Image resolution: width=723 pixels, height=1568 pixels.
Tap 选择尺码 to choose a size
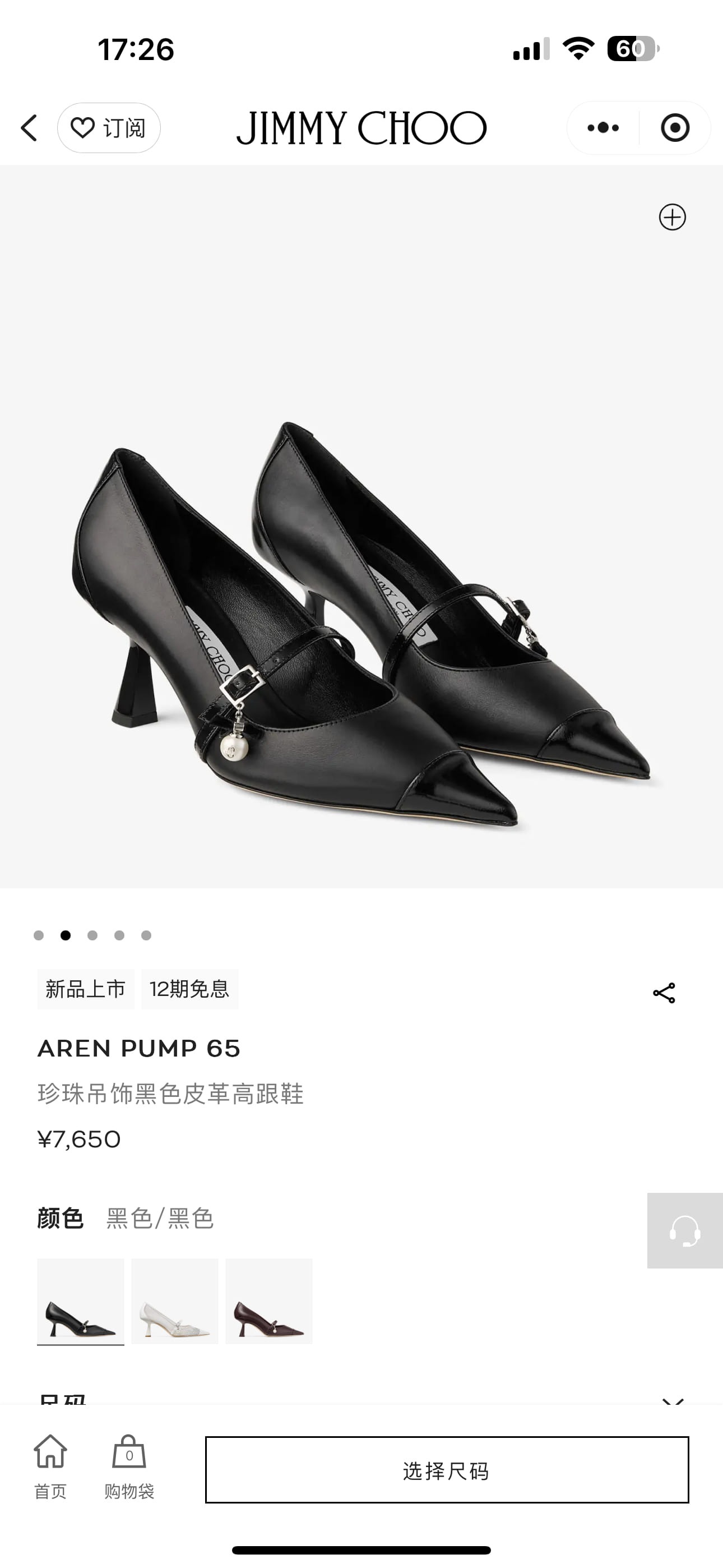447,1470
